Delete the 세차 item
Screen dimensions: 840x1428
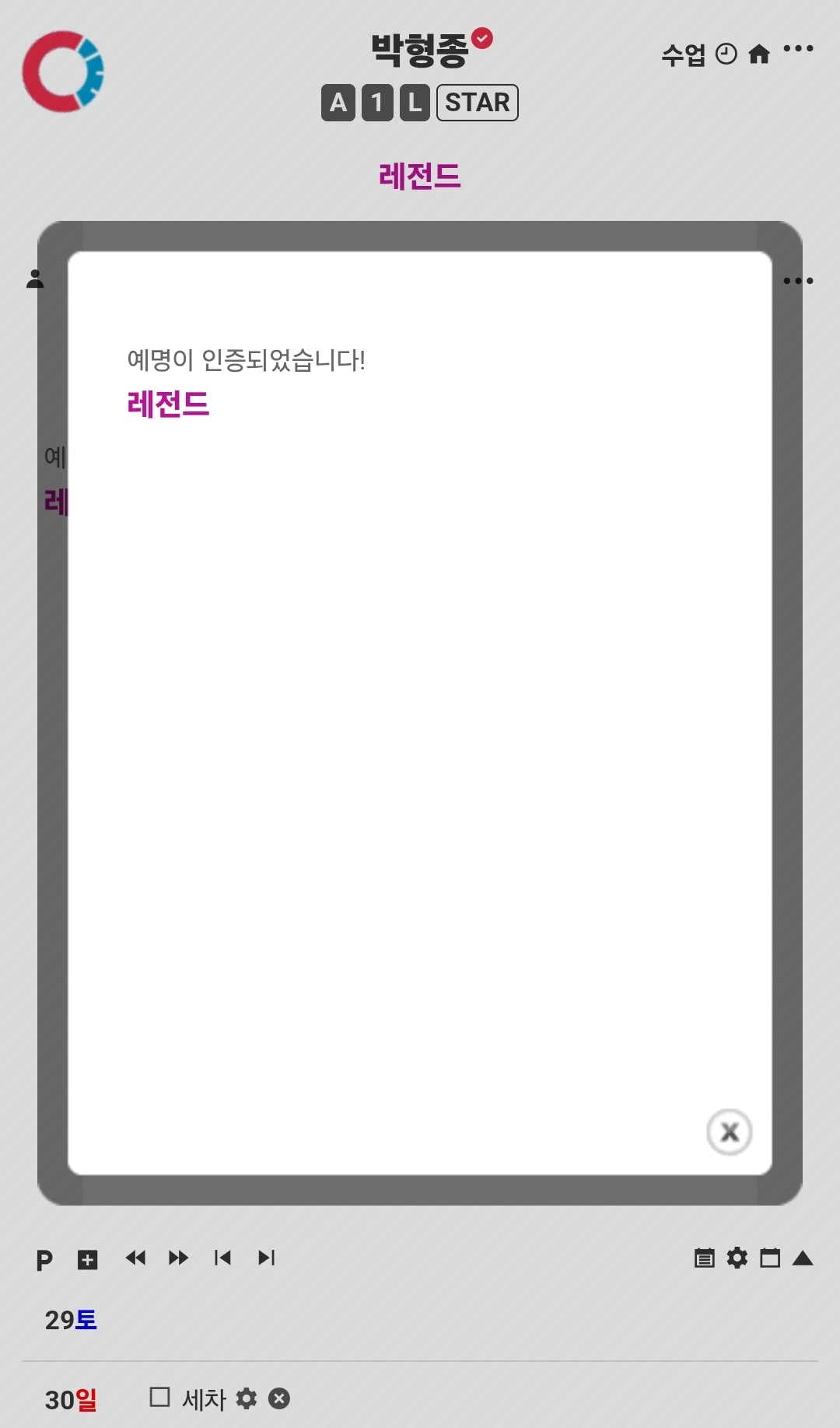279,1398
